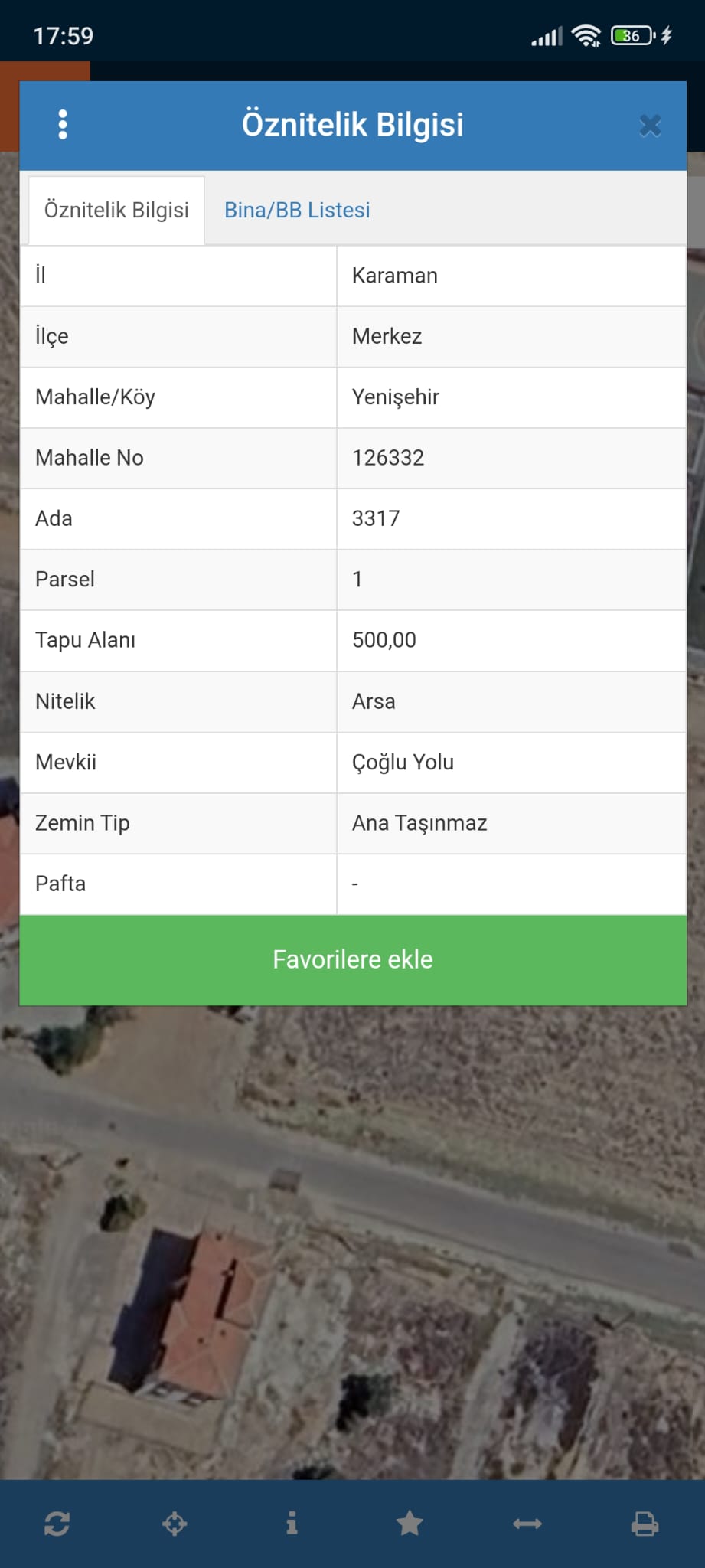Image resolution: width=705 pixels, height=1568 pixels.
Task: Select the Öznitelik Bilgisi tab
Action: 116,211
